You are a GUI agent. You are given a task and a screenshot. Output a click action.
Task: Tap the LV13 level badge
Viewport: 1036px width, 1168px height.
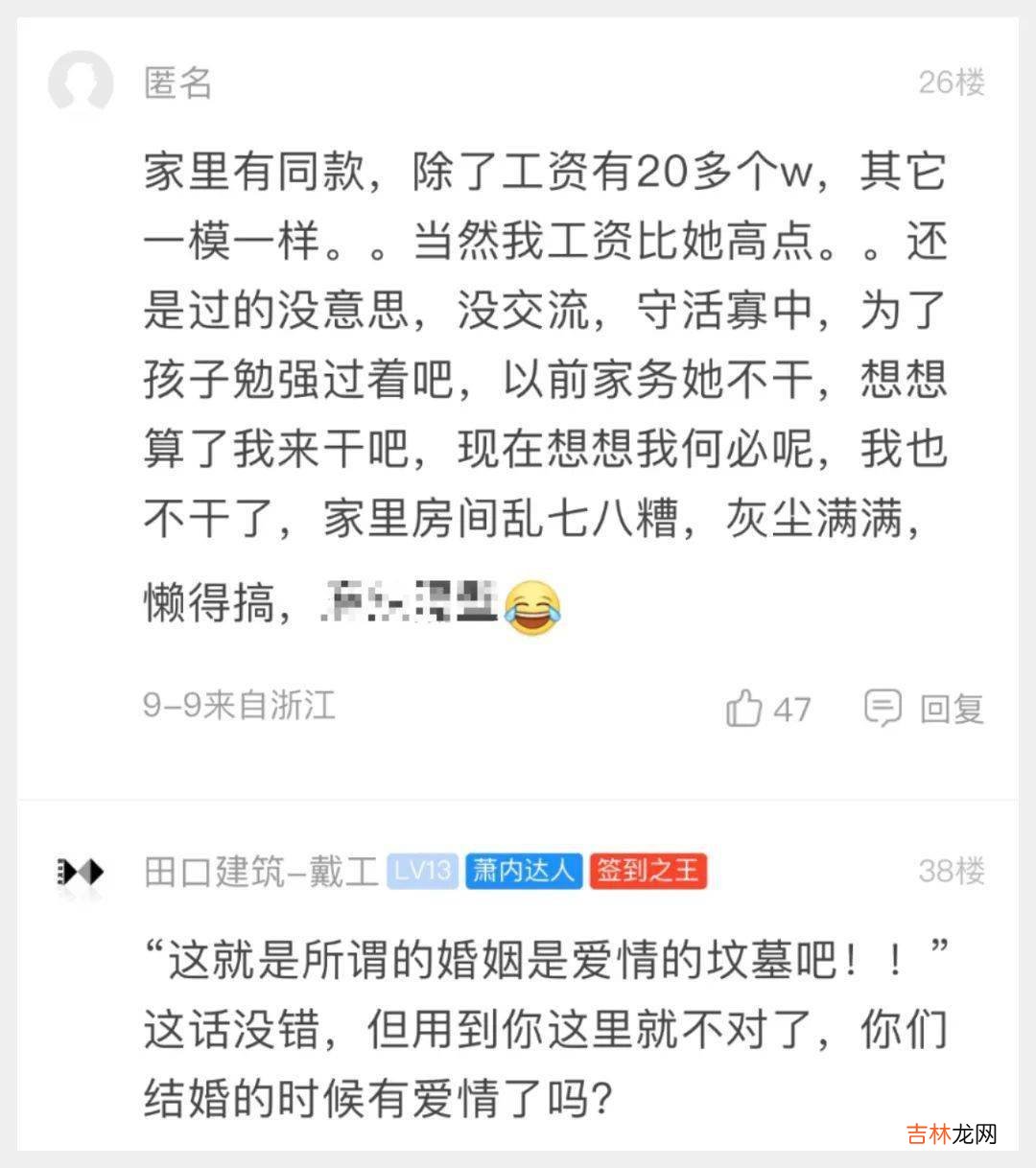tap(423, 871)
